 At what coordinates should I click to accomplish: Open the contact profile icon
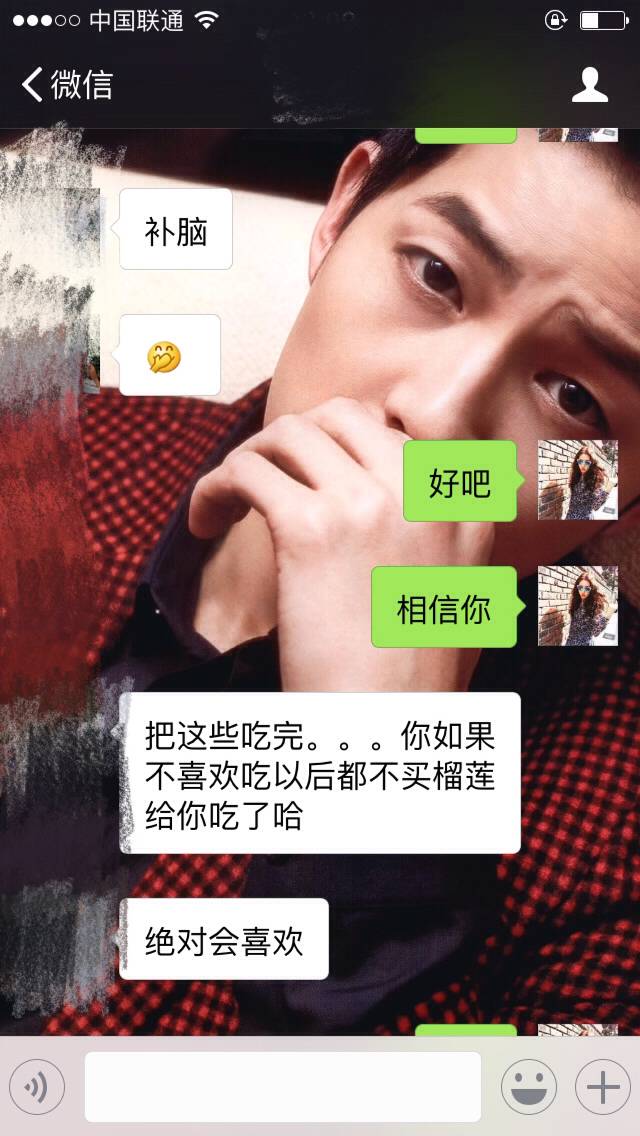pyautogui.click(x=590, y=85)
